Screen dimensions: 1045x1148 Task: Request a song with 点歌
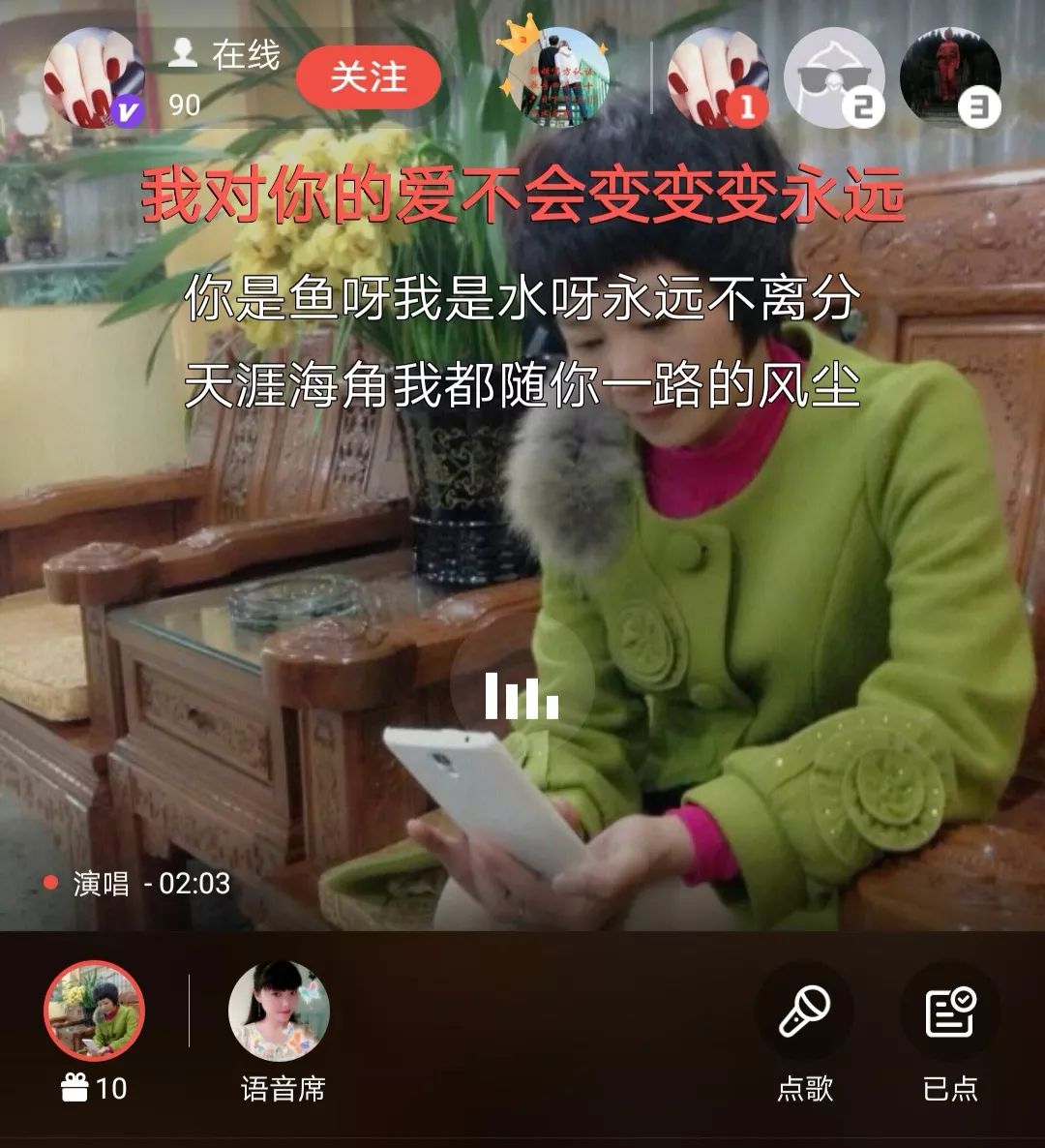point(804,1031)
